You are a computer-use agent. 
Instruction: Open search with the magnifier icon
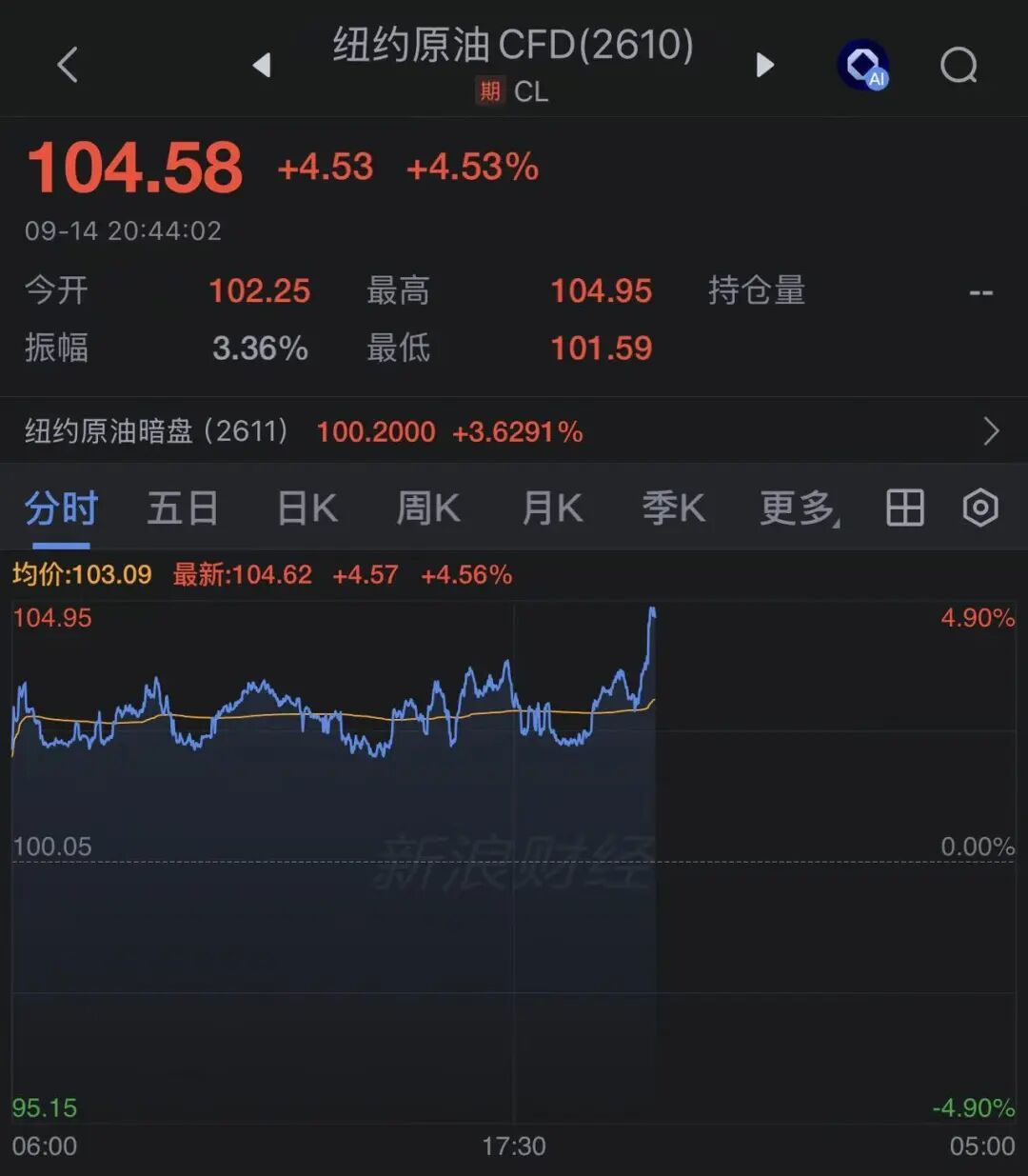point(959,66)
